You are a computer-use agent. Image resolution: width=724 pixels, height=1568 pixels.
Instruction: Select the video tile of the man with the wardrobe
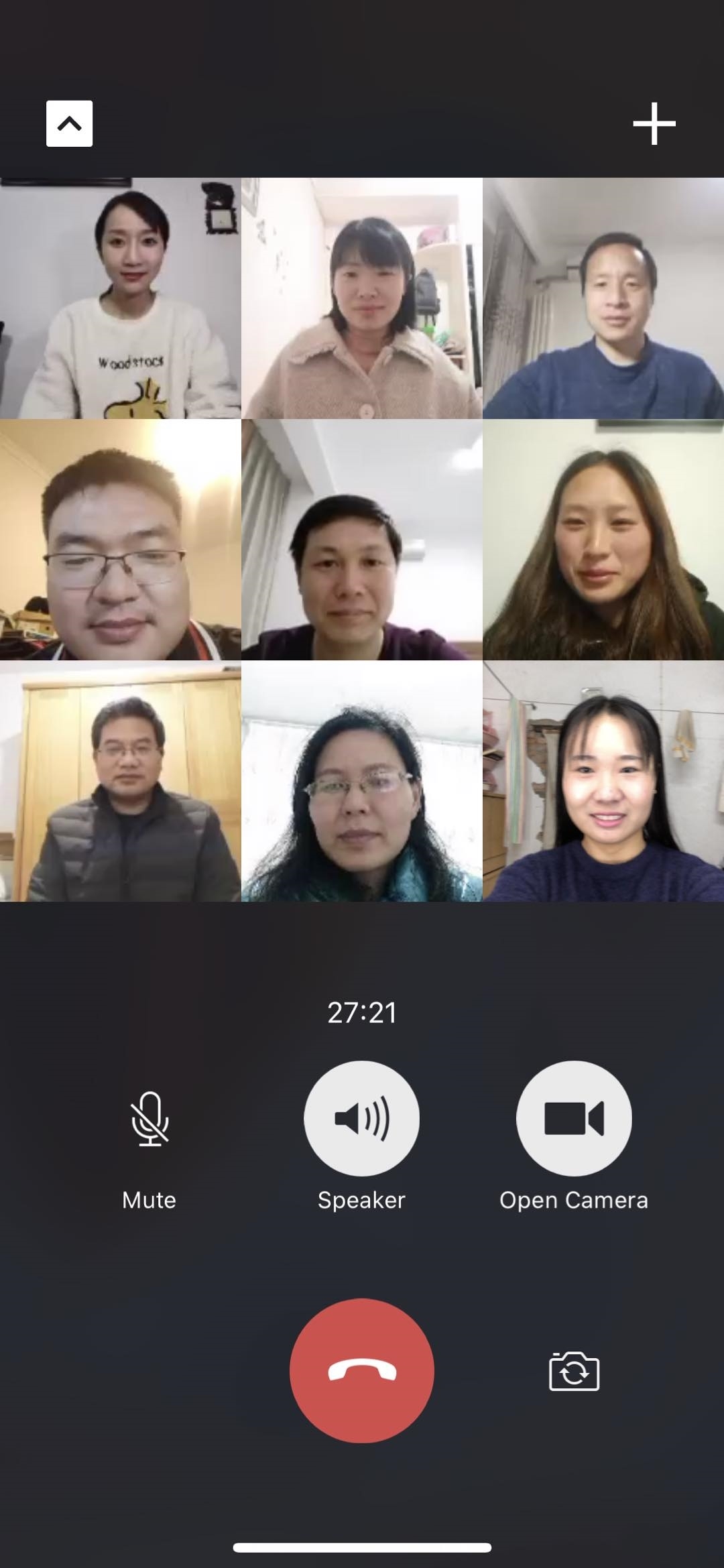(121, 782)
